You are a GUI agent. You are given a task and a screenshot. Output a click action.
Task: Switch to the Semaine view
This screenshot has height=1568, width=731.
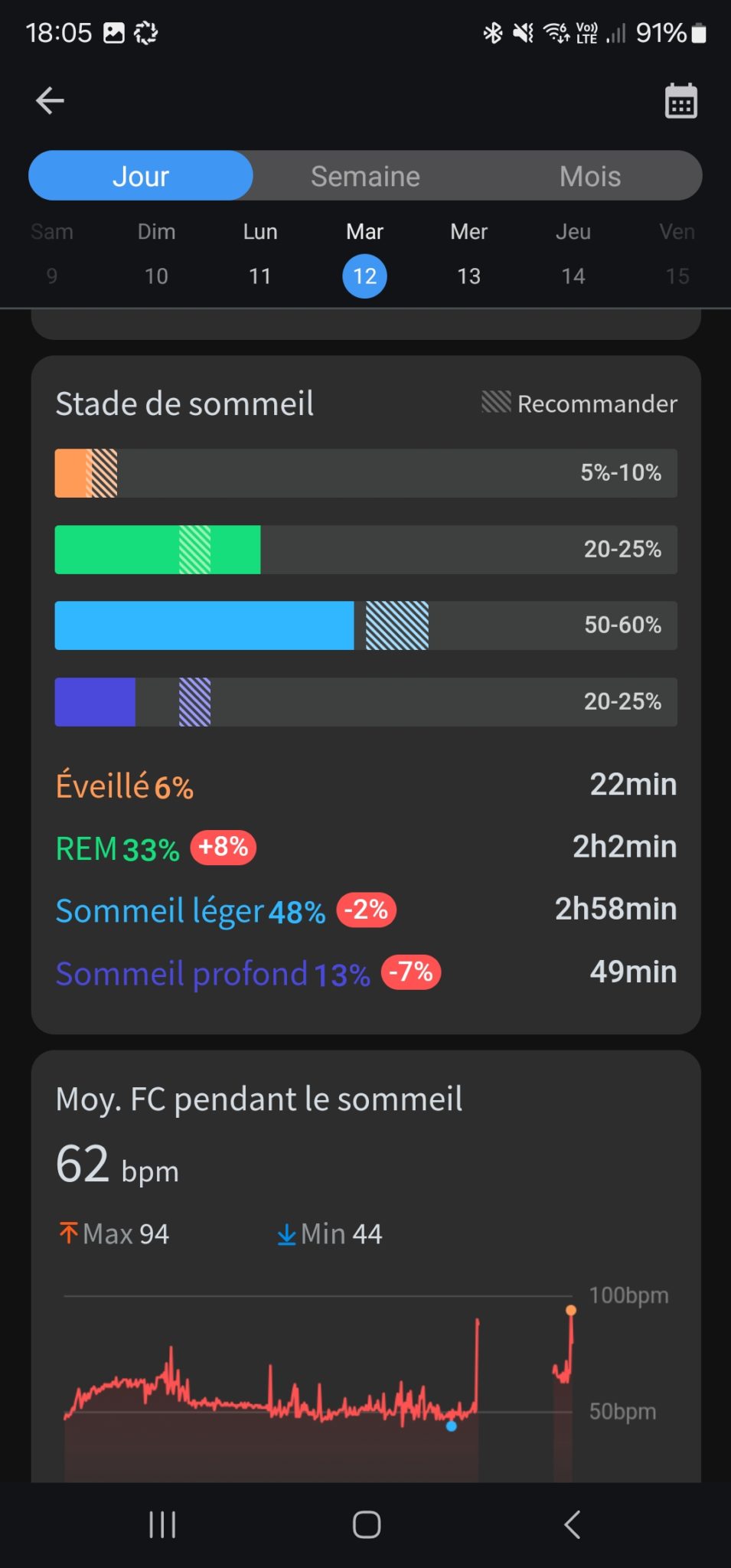click(365, 176)
